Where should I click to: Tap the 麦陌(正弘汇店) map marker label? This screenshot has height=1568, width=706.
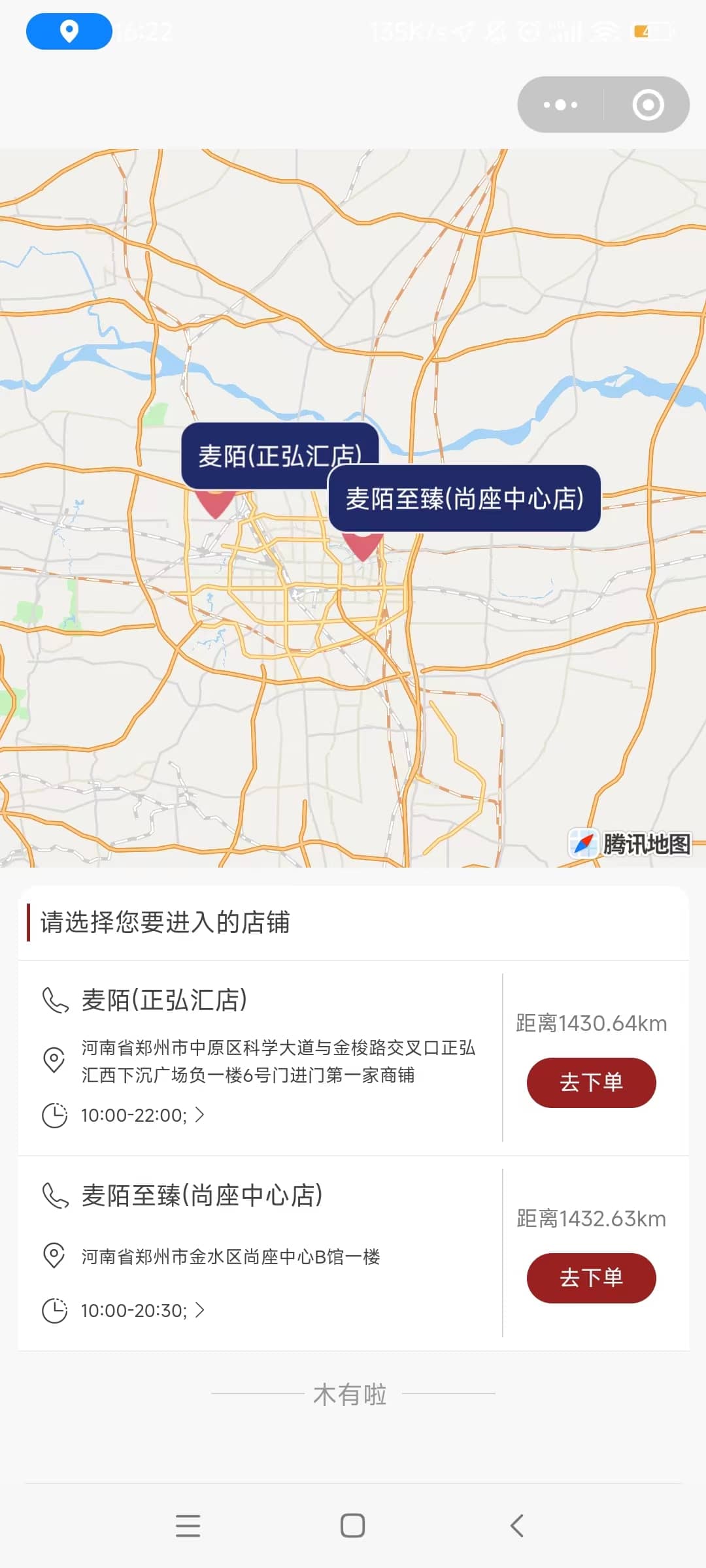pos(280,455)
